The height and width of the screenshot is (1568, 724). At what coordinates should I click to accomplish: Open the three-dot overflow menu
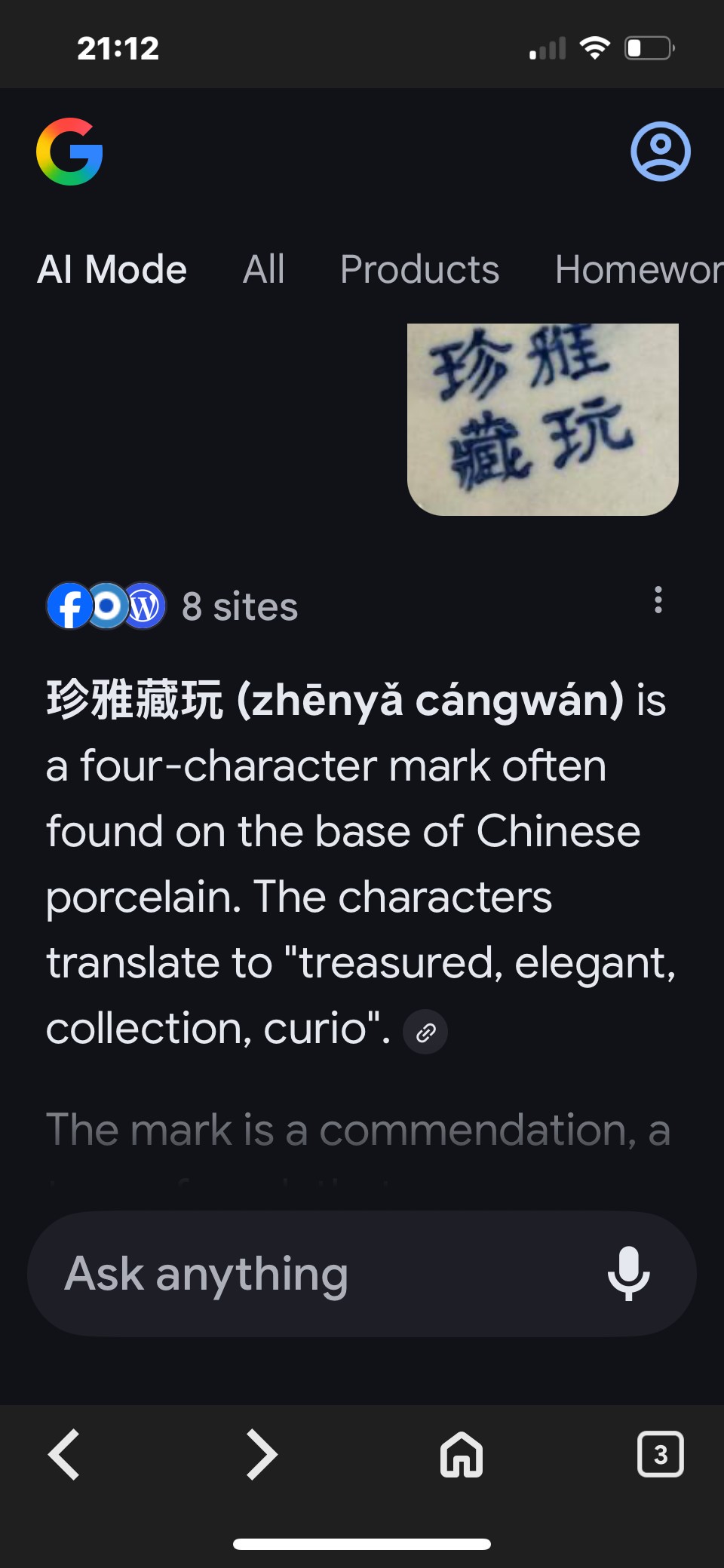tap(658, 600)
